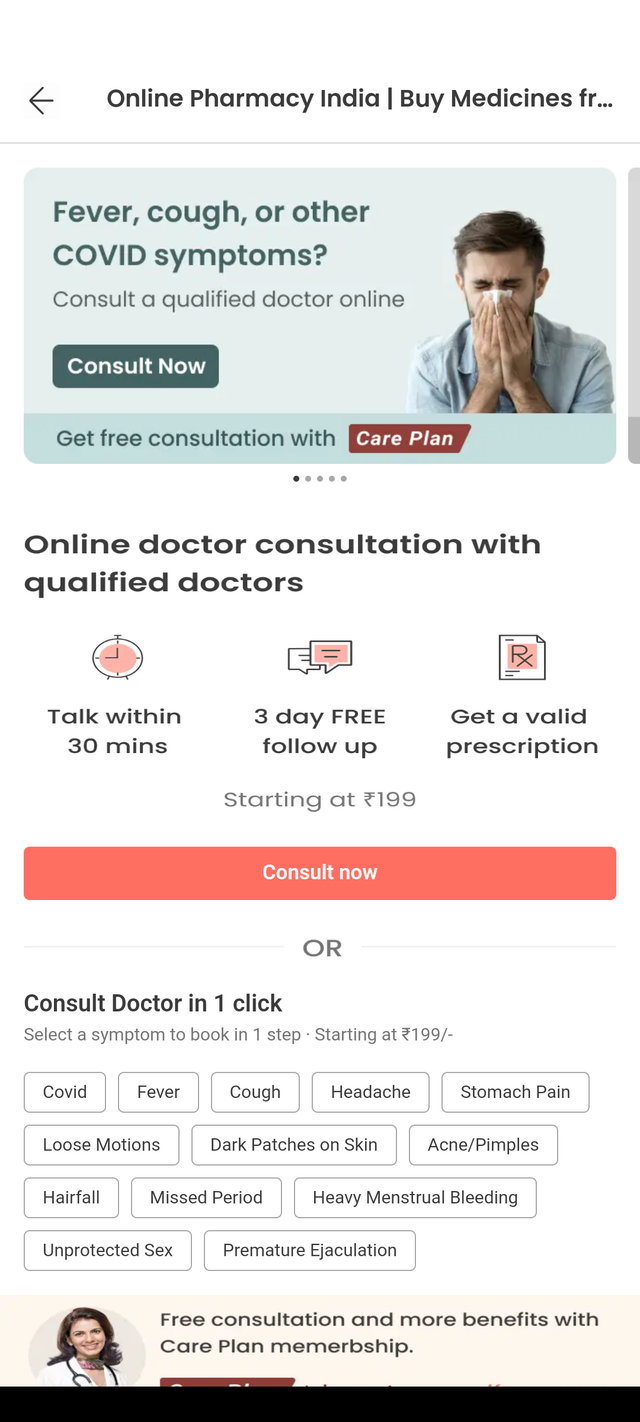Select the Covid symptom chip
The image size is (640, 1422).
(x=65, y=1092)
